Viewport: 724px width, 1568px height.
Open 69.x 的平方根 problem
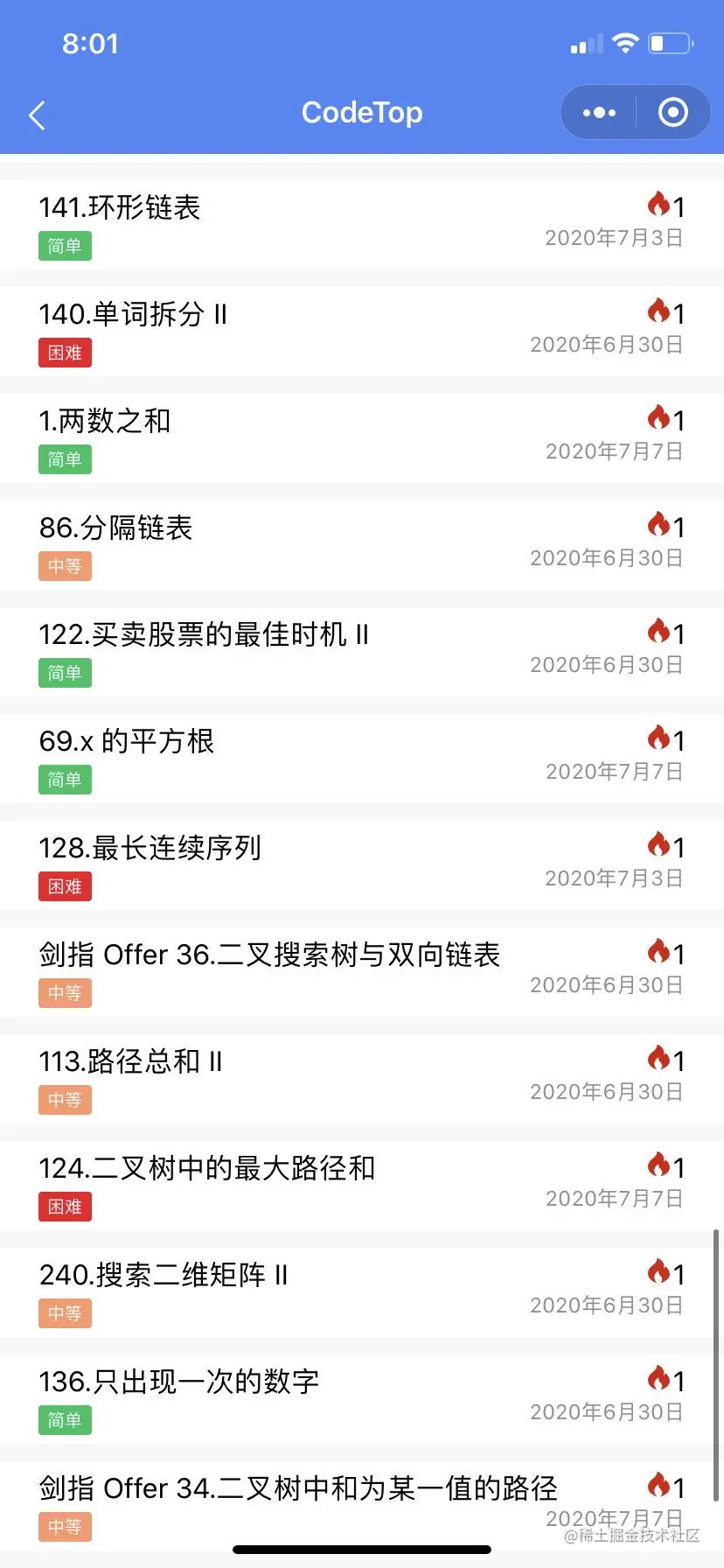tap(127, 742)
